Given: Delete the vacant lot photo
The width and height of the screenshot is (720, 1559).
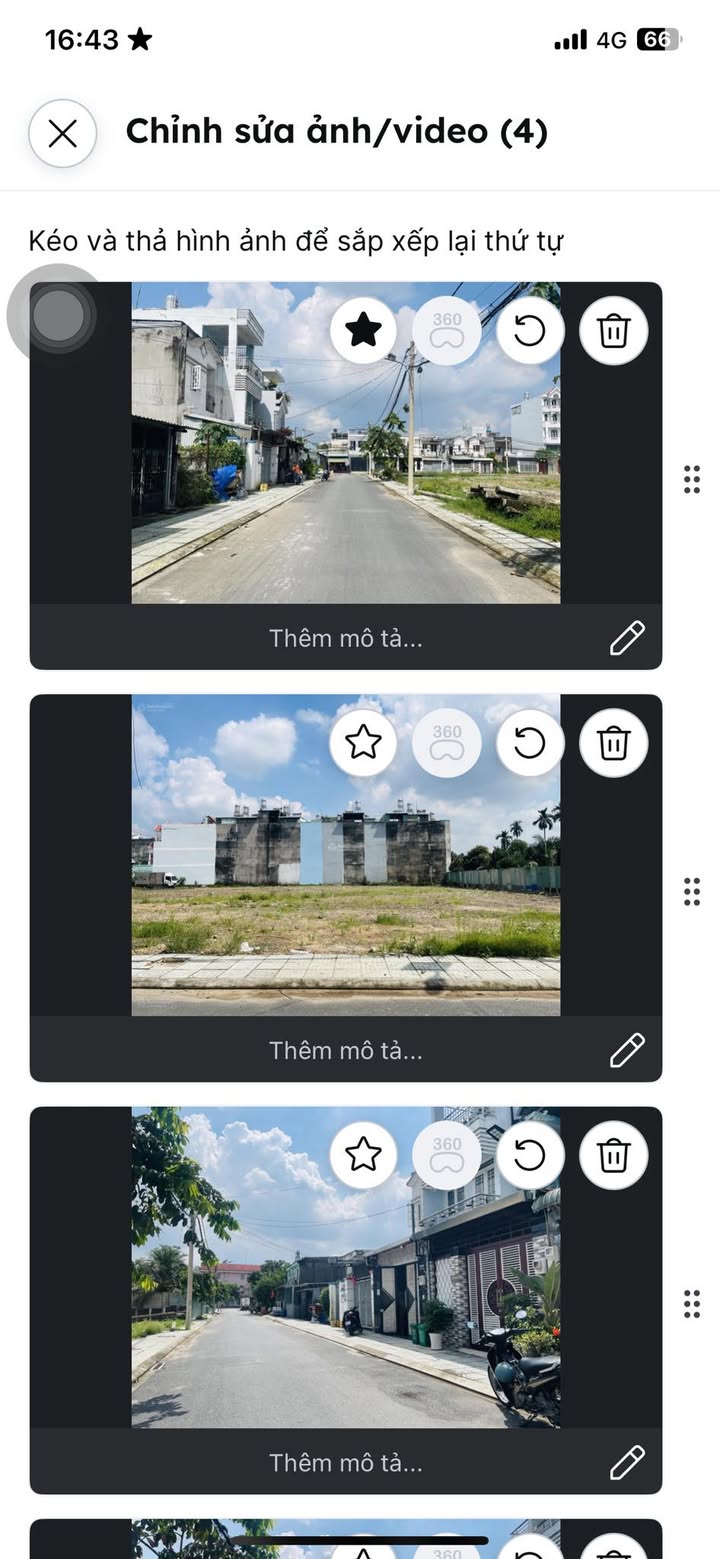Looking at the screenshot, I should [613, 742].
